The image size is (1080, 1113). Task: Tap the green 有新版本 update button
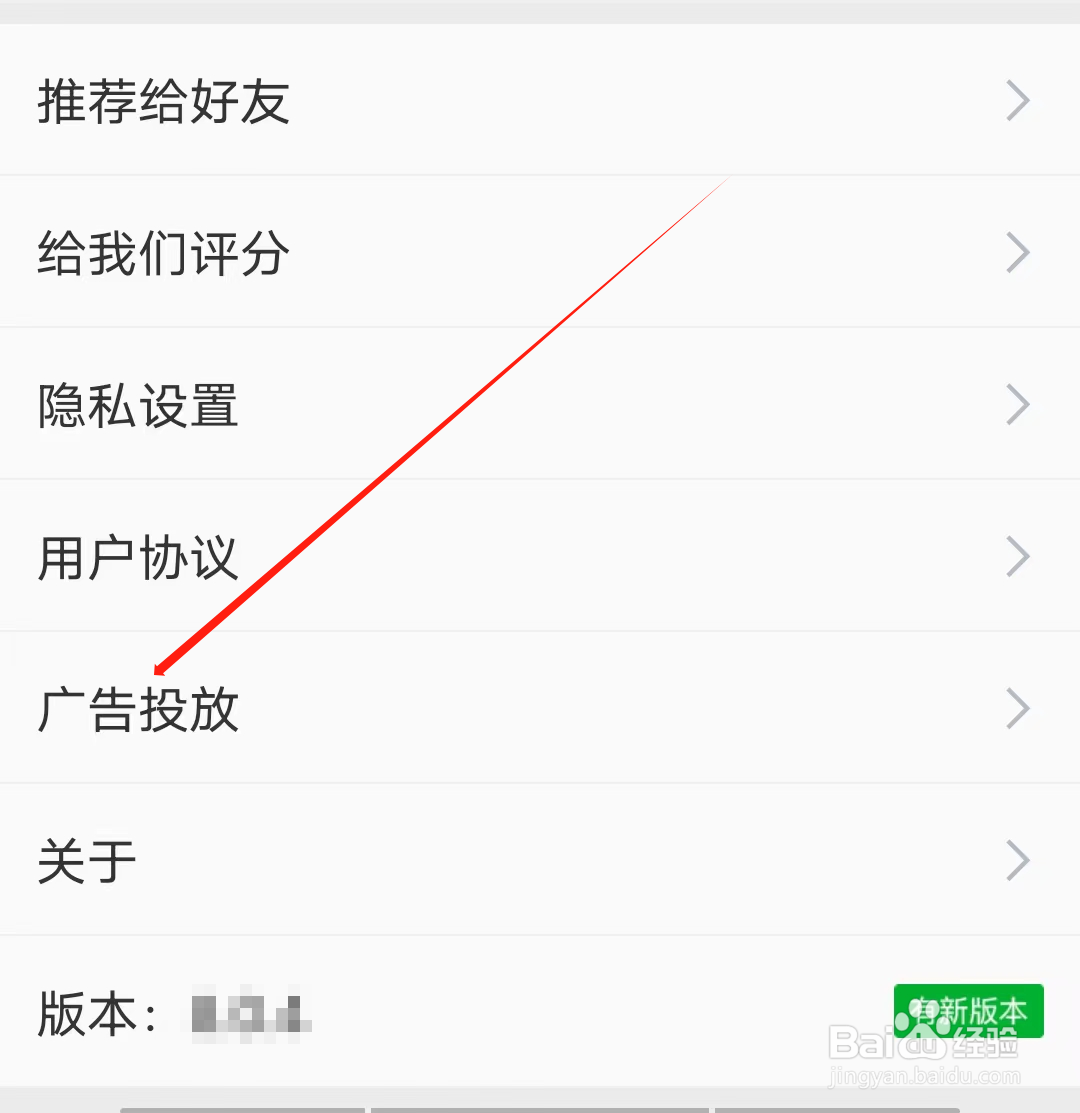coord(968,1011)
